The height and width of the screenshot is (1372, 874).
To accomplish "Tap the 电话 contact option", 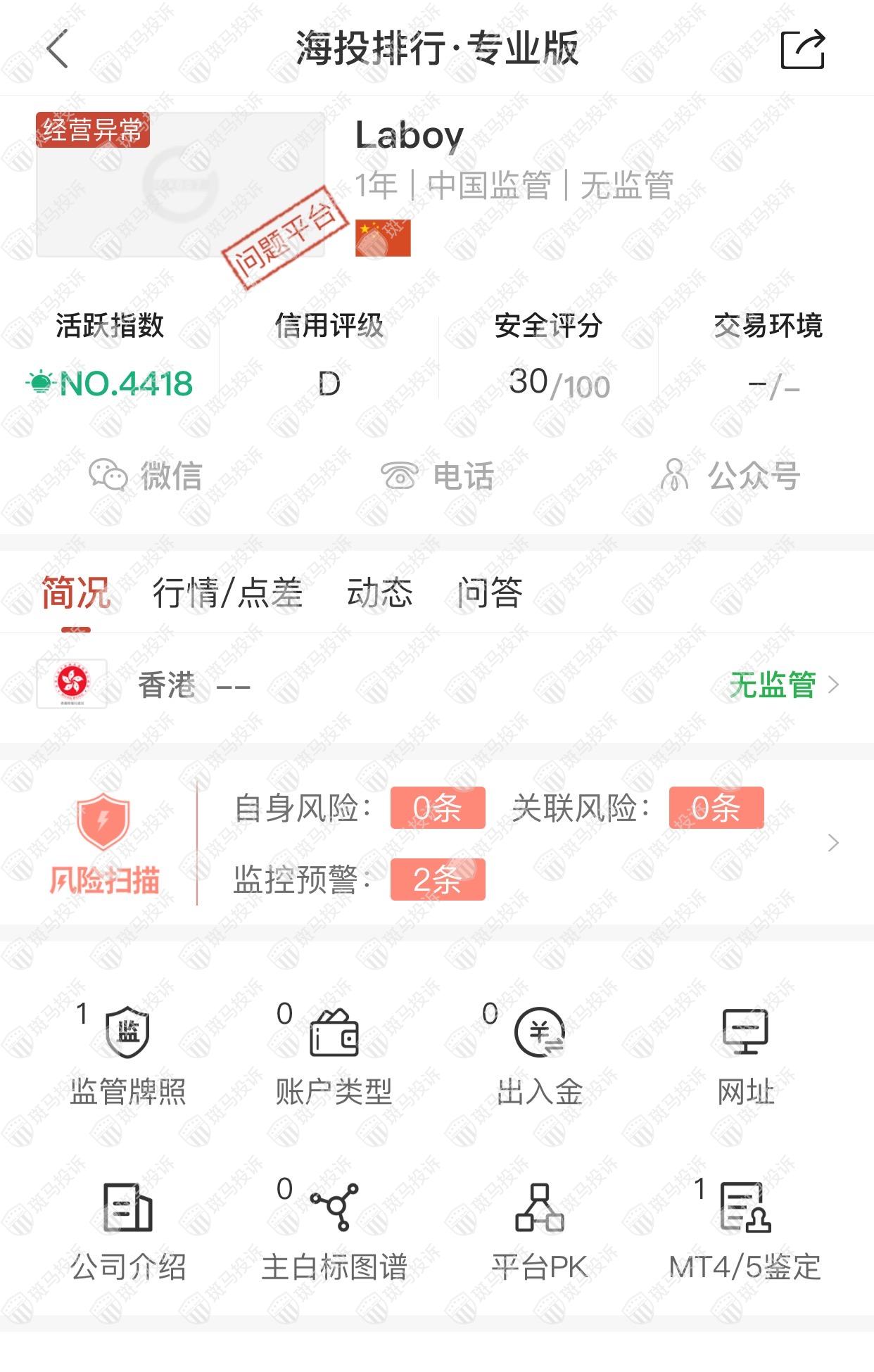I will [437, 475].
